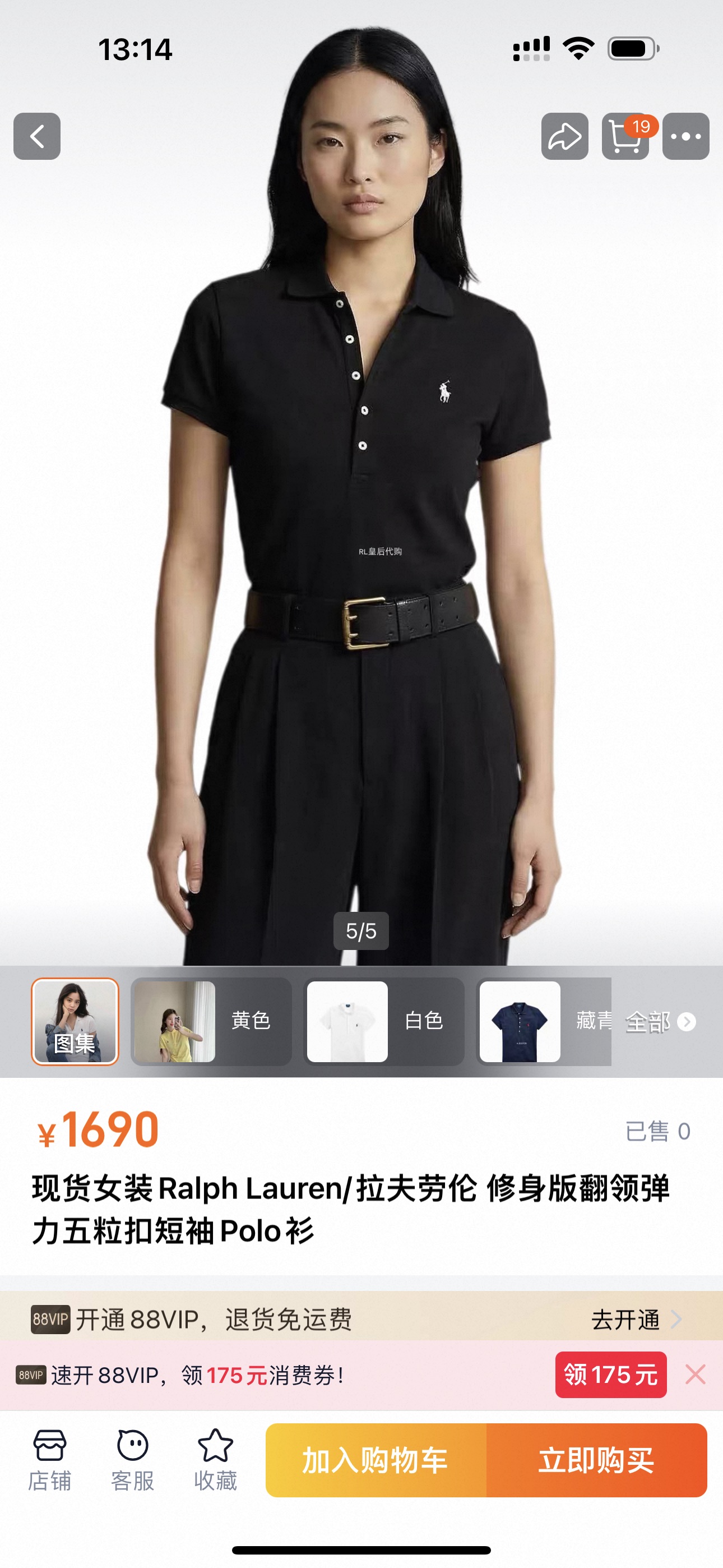The height and width of the screenshot is (1568, 723).
Task: Dismiss the 88VIP coupon banner
Action: (x=695, y=1375)
